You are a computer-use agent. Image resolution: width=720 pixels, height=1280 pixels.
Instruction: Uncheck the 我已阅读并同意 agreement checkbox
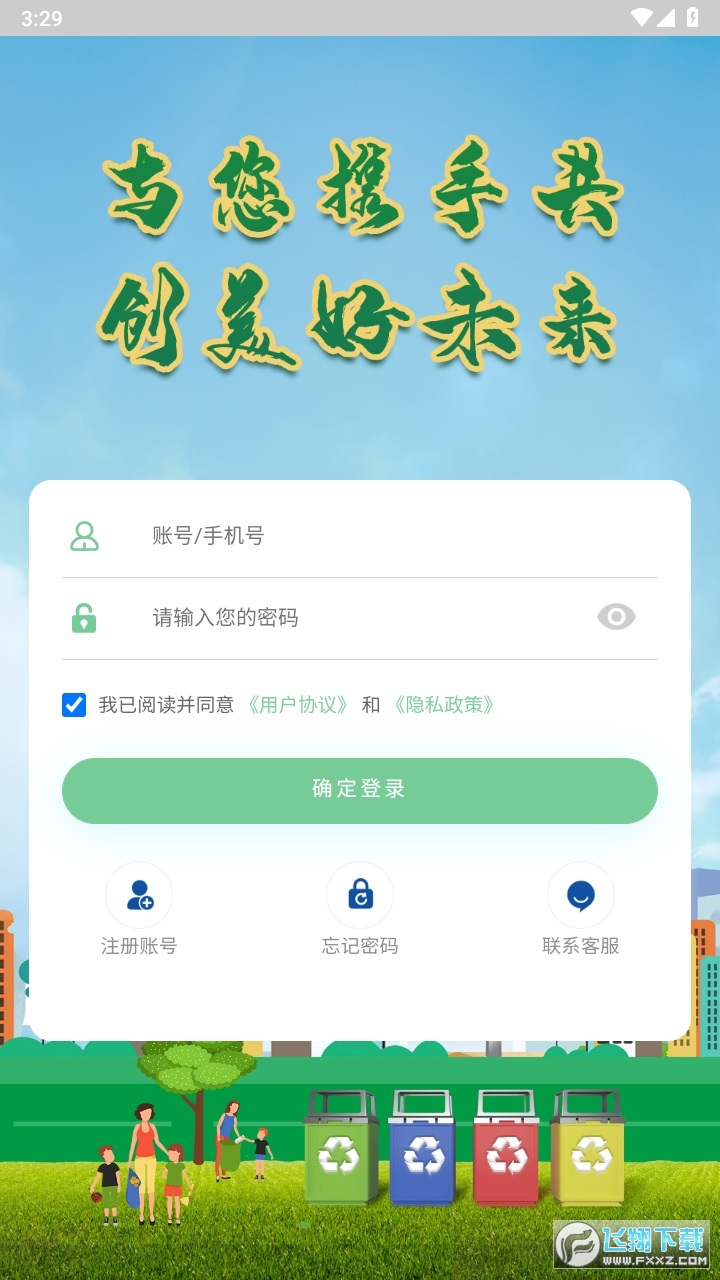[x=74, y=705]
